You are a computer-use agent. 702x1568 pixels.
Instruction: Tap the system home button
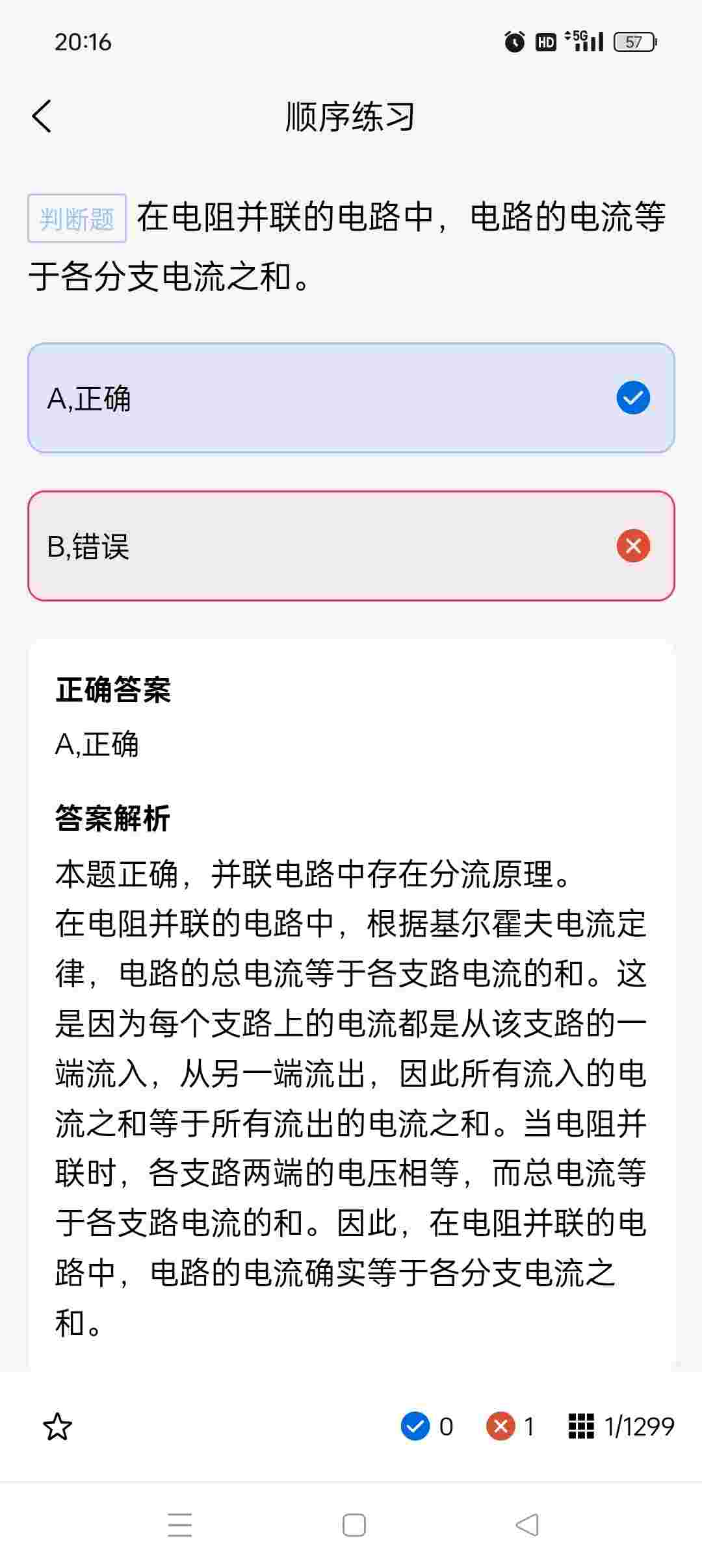coord(354,1525)
